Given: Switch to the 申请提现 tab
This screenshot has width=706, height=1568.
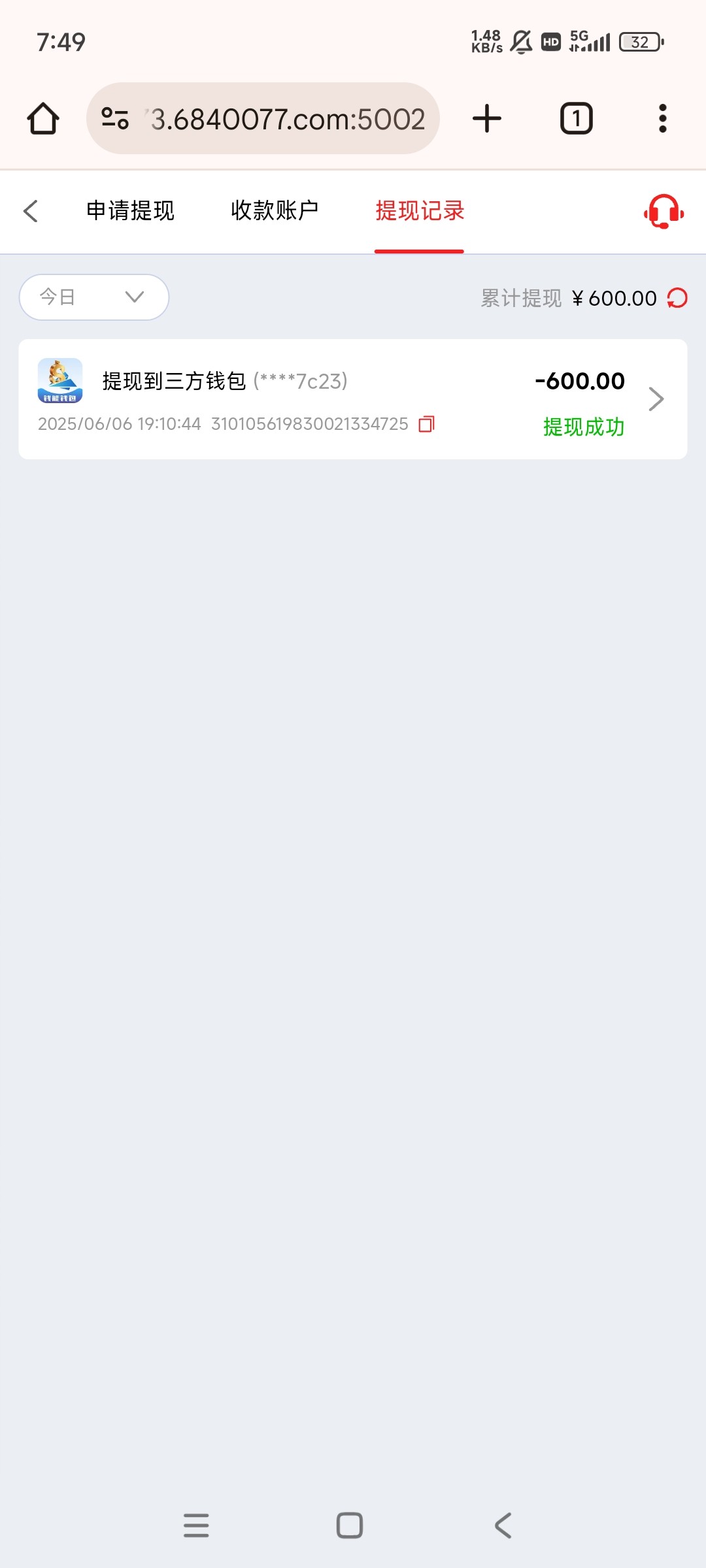Looking at the screenshot, I should (131, 210).
